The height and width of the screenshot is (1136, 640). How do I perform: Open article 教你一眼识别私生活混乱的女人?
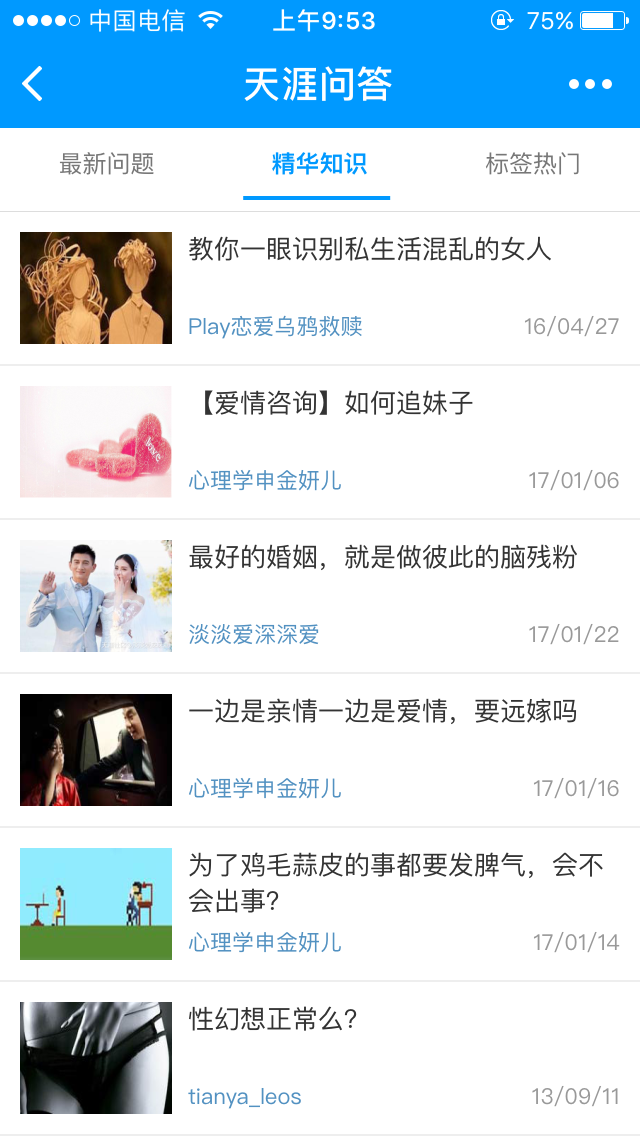(x=370, y=249)
